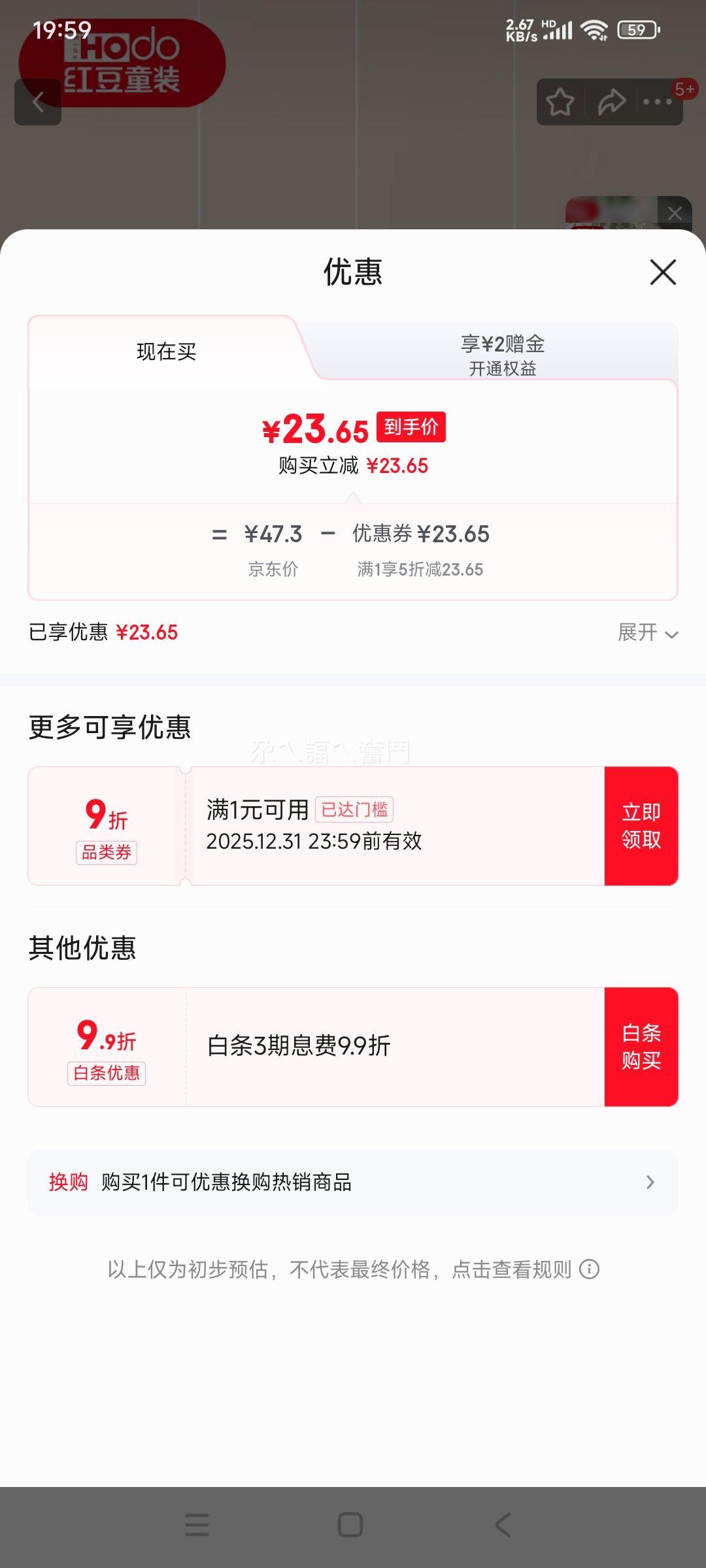View the price-estimate rules info icon

click(590, 1269)
